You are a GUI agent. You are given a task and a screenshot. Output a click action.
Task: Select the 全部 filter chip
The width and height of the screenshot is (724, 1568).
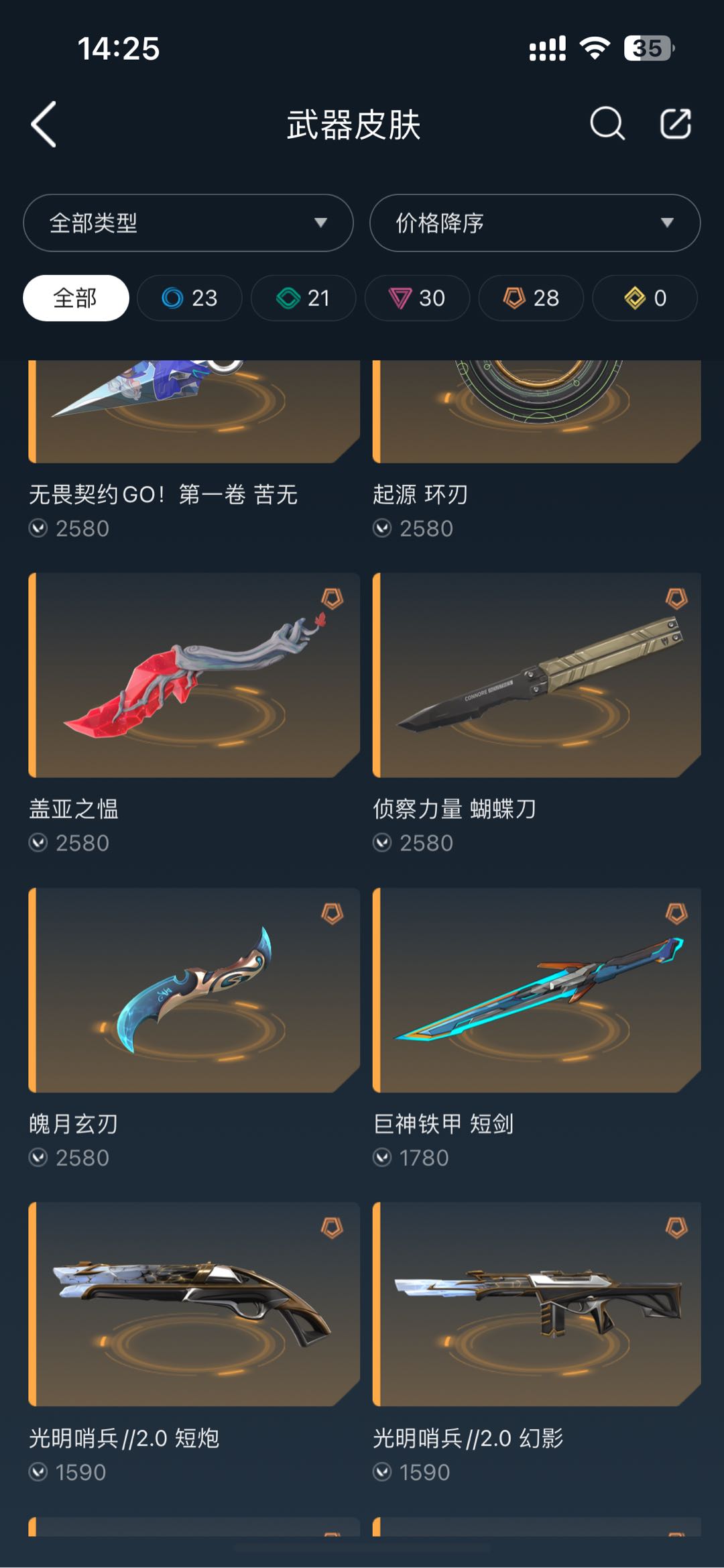coord(76,298)
